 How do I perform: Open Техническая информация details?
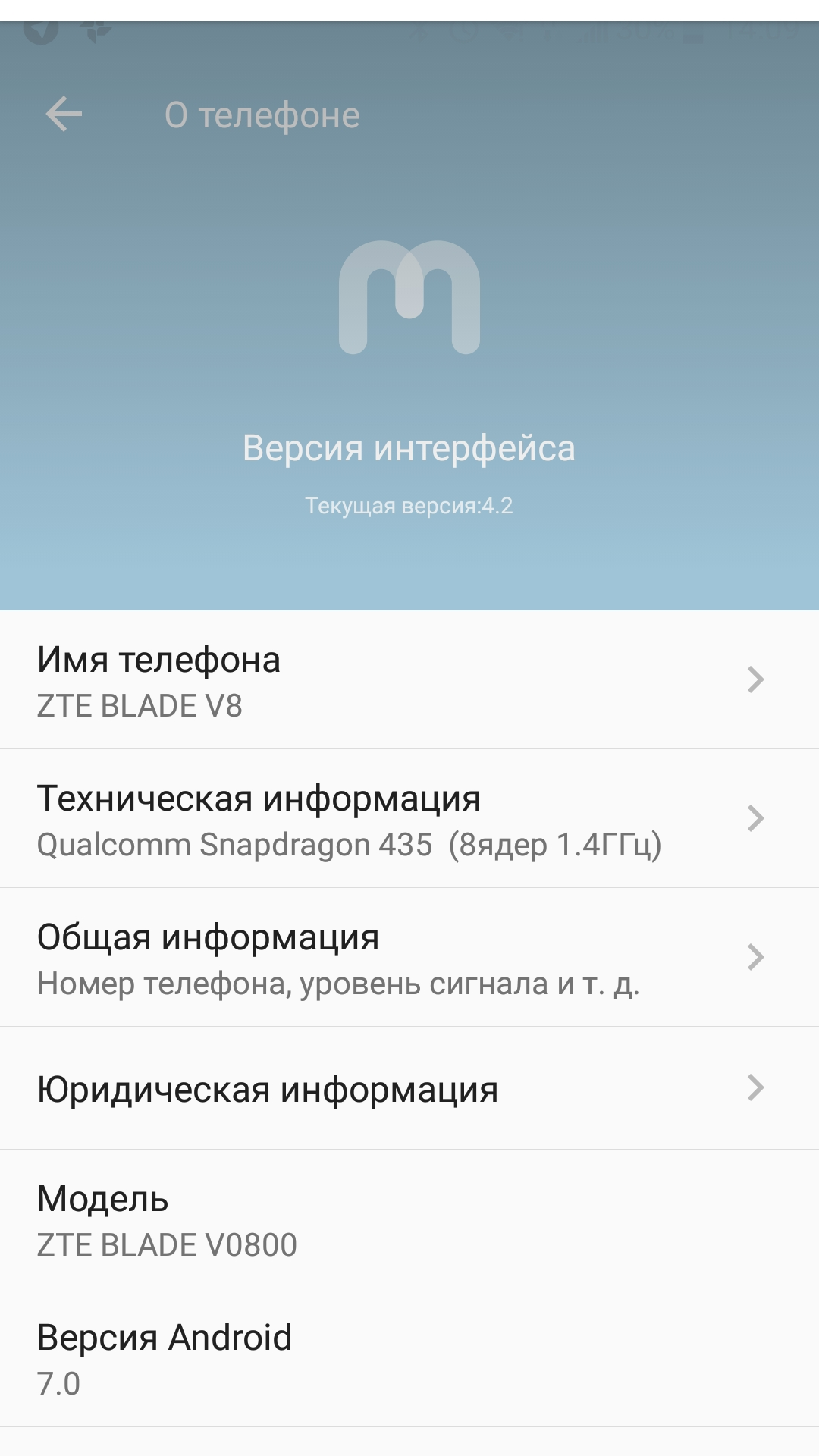click(409, 818)
